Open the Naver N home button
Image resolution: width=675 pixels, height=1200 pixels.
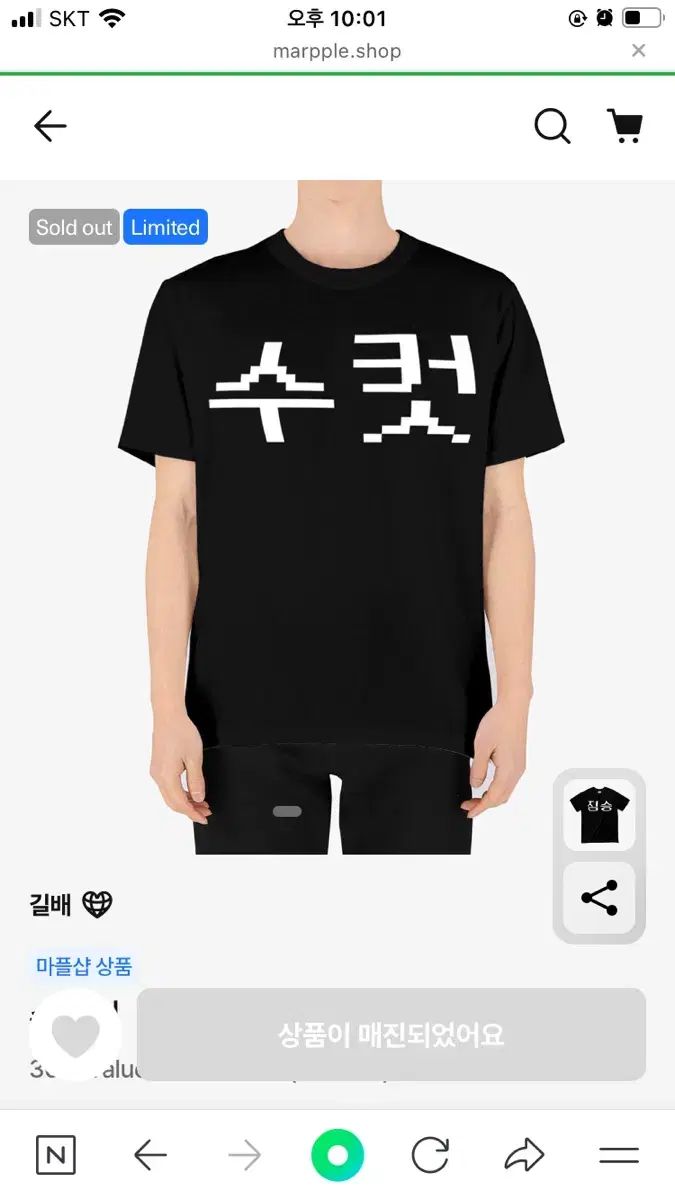(x=56, y=1156)
